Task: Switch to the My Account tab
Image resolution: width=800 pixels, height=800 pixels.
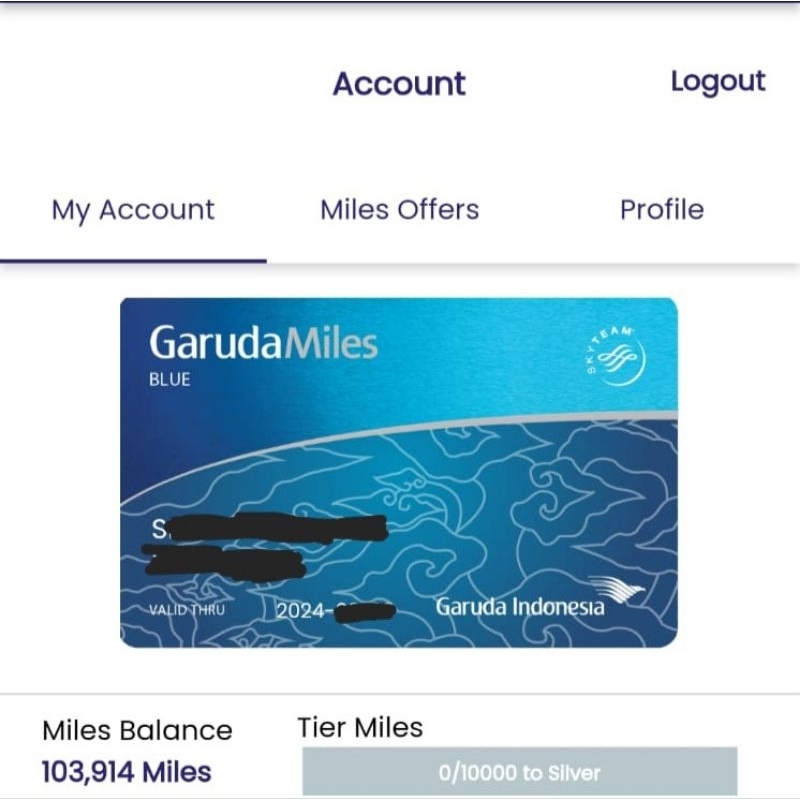Action: coord(133,210)
